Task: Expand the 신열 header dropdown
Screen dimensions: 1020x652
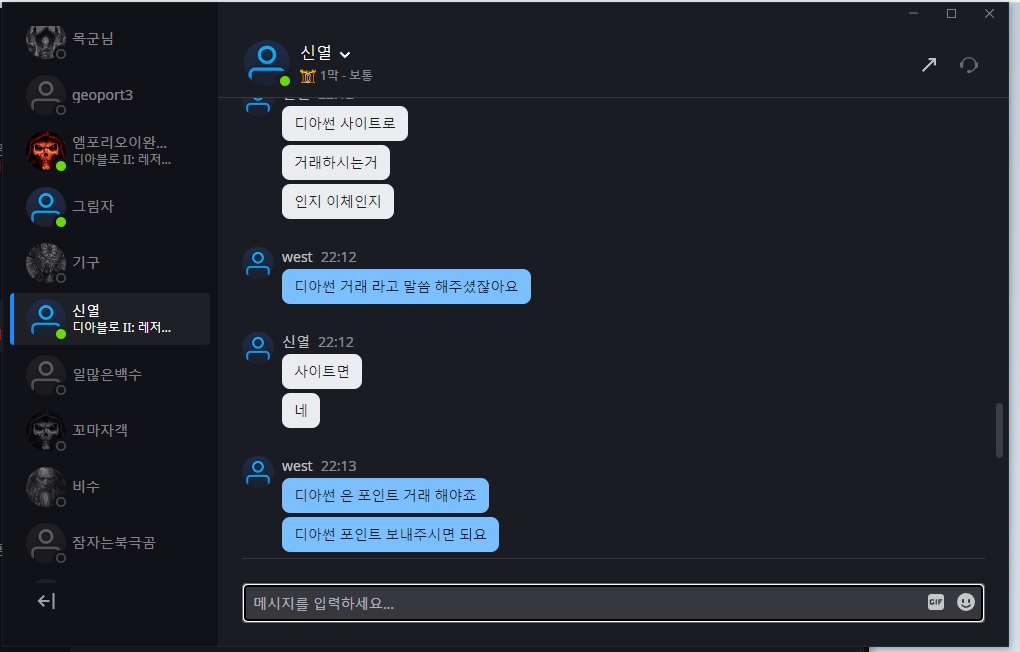Action: (346, 54)
